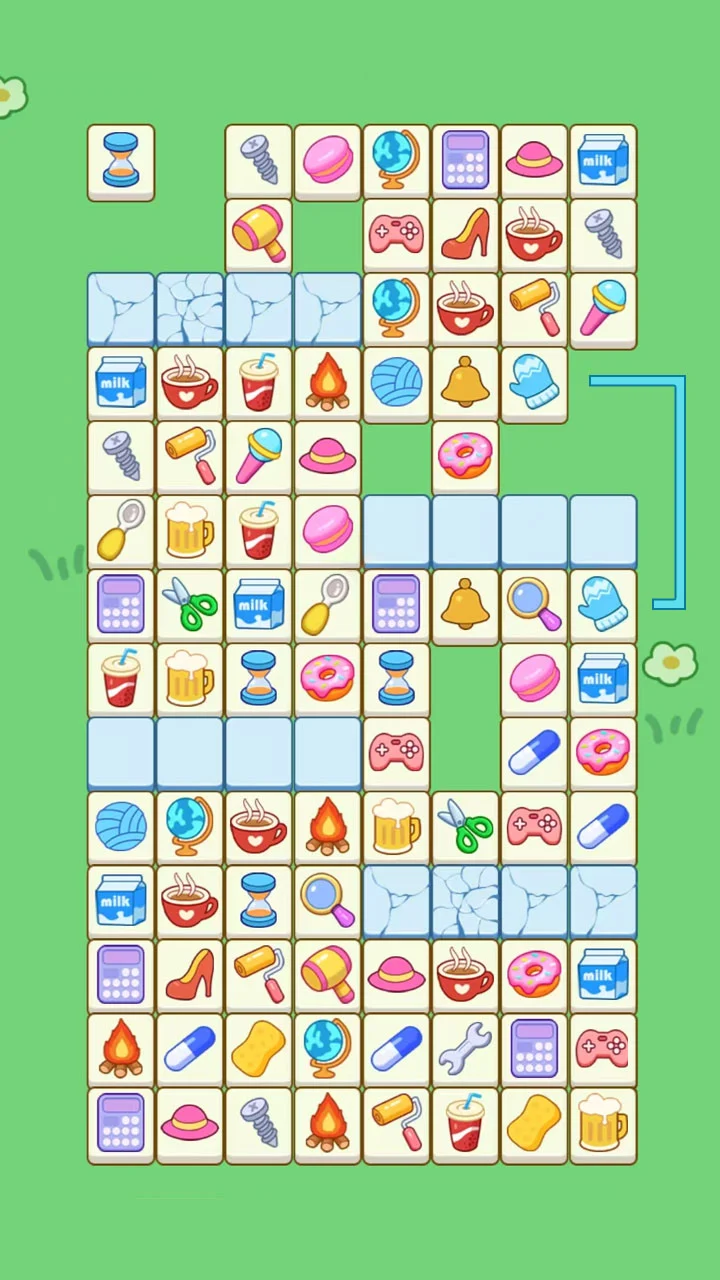Screen dimensions: 720x1280
Task: Tap the spoon between milk carton and calculator
Action: point(327,605)
